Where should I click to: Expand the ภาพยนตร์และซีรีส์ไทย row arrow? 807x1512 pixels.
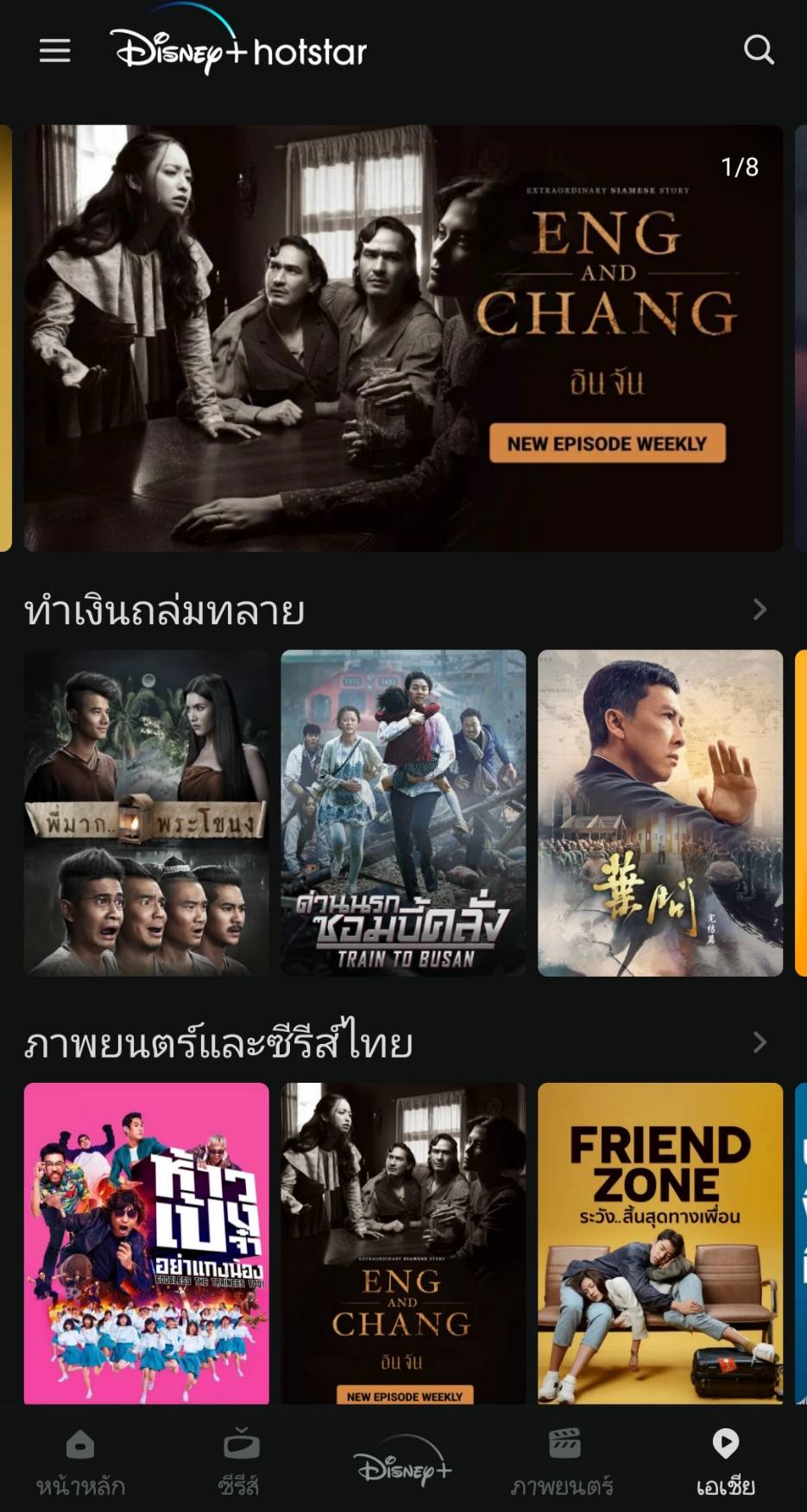coord(760,1042)
